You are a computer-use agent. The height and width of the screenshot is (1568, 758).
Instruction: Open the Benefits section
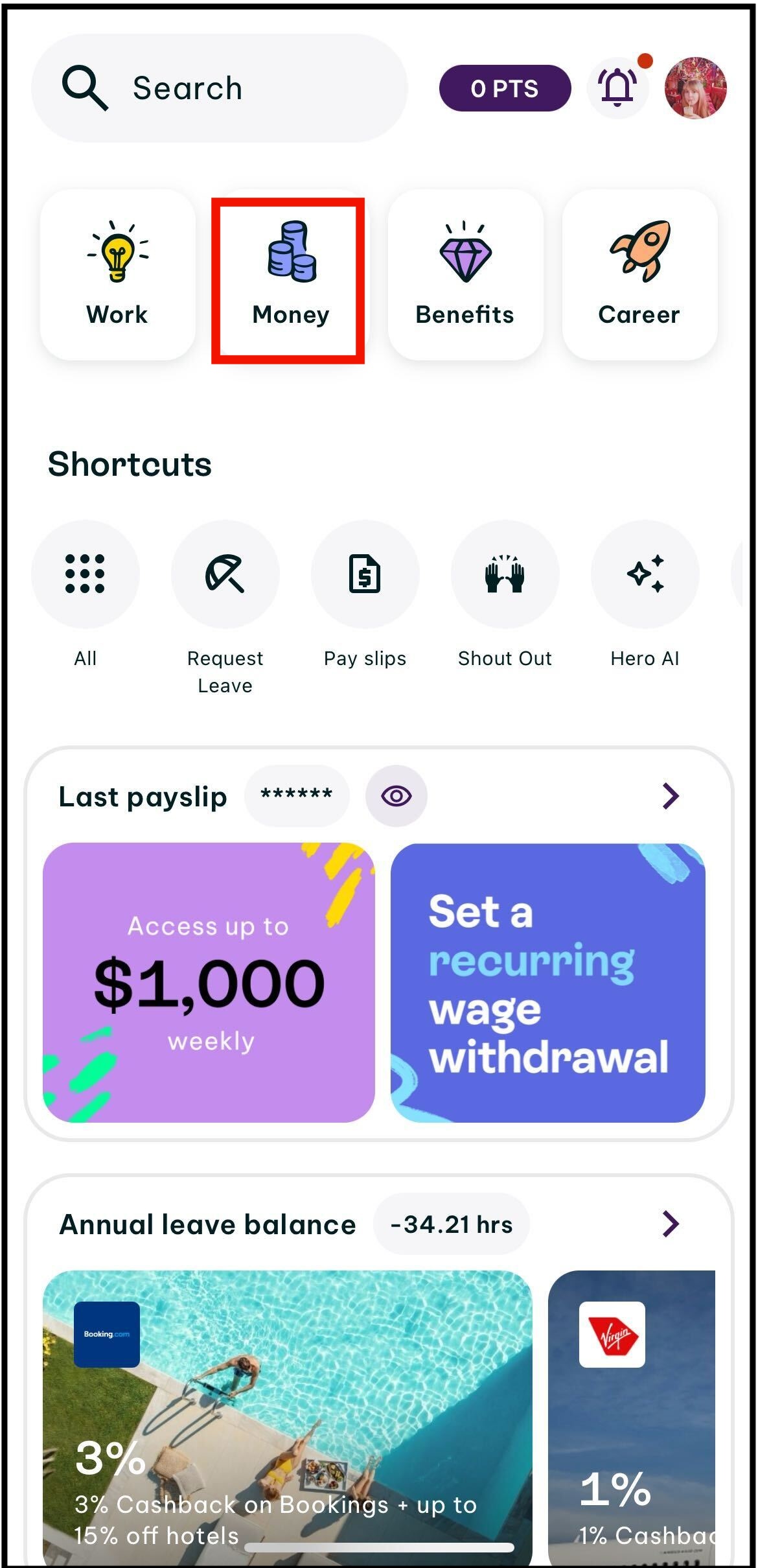point(465,275)
